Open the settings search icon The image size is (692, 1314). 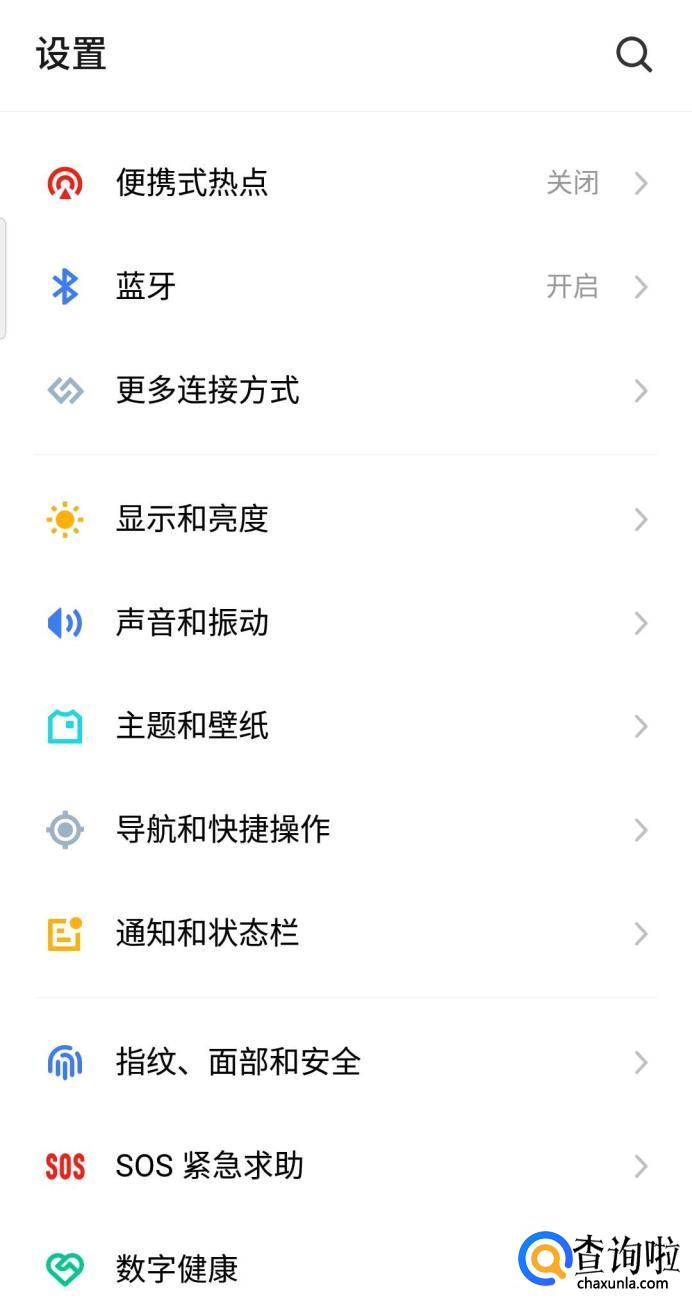[634, 55]
